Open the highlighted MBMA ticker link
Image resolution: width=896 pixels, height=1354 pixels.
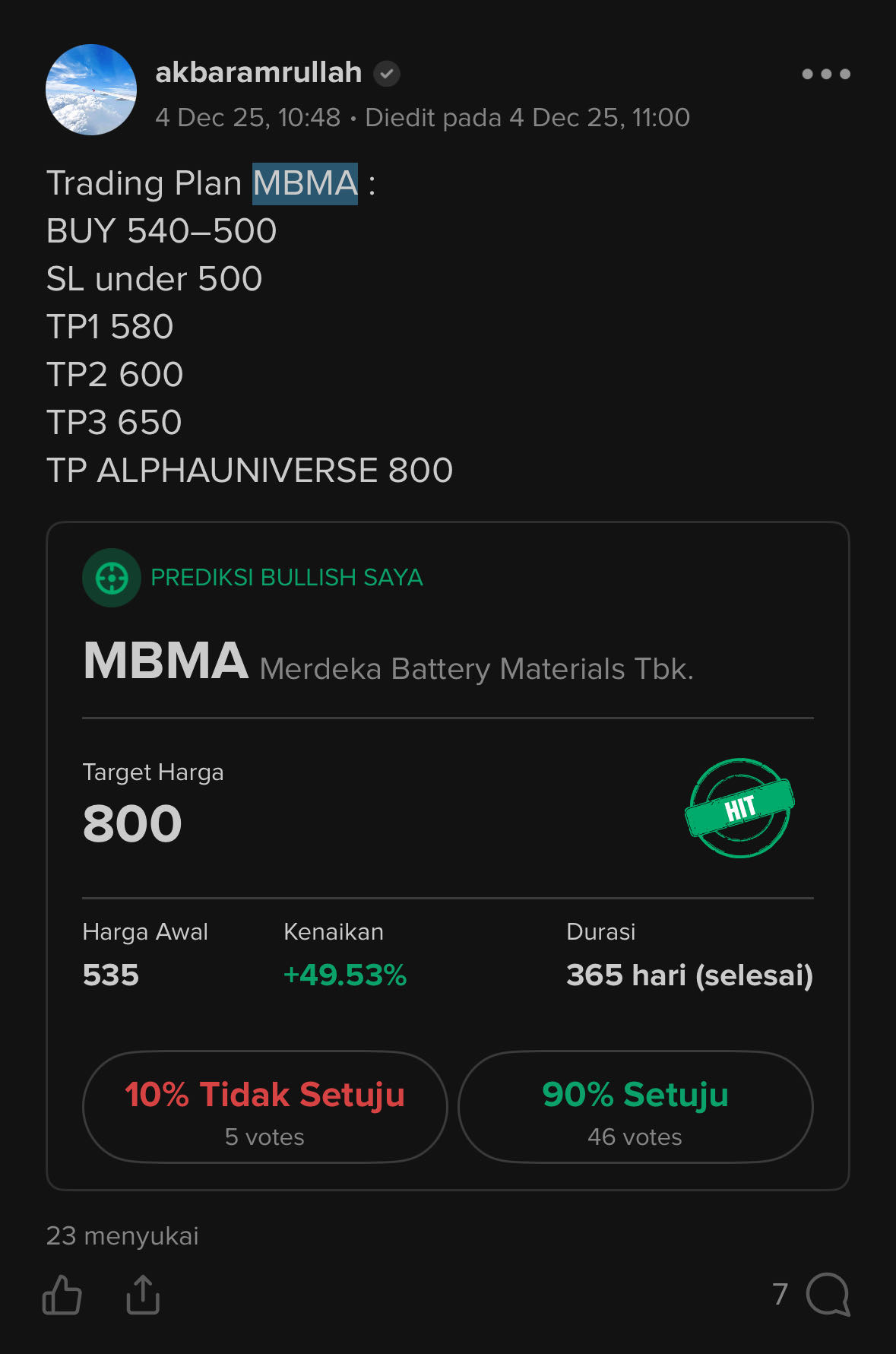(x=305, y=183)
